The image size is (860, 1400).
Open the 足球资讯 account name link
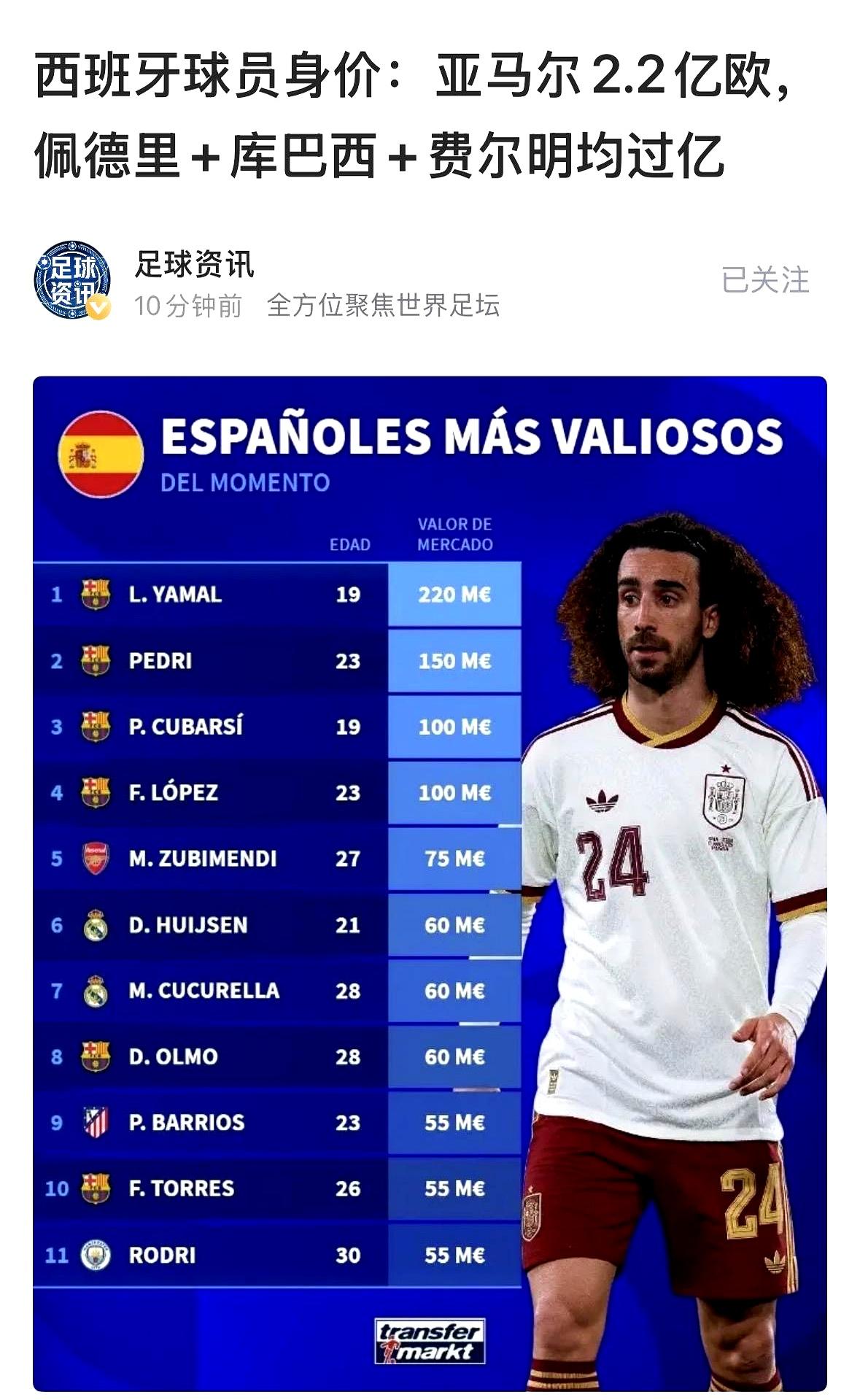194,264
